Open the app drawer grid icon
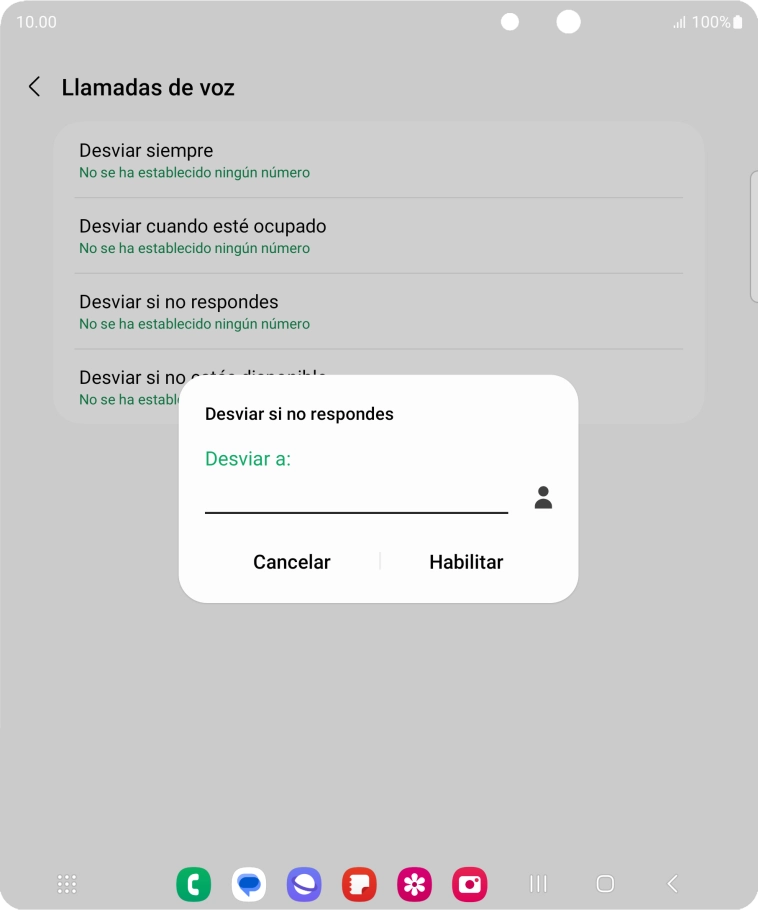The height and width of the screenshot is (910, 758). tap(67, 884)
